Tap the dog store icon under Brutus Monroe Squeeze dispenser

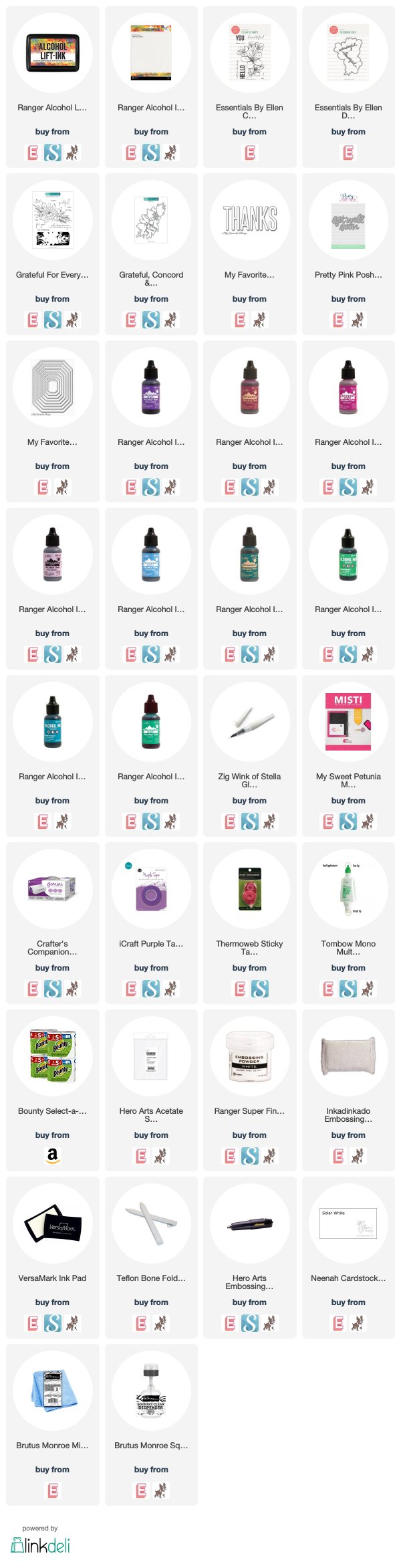160,1490
